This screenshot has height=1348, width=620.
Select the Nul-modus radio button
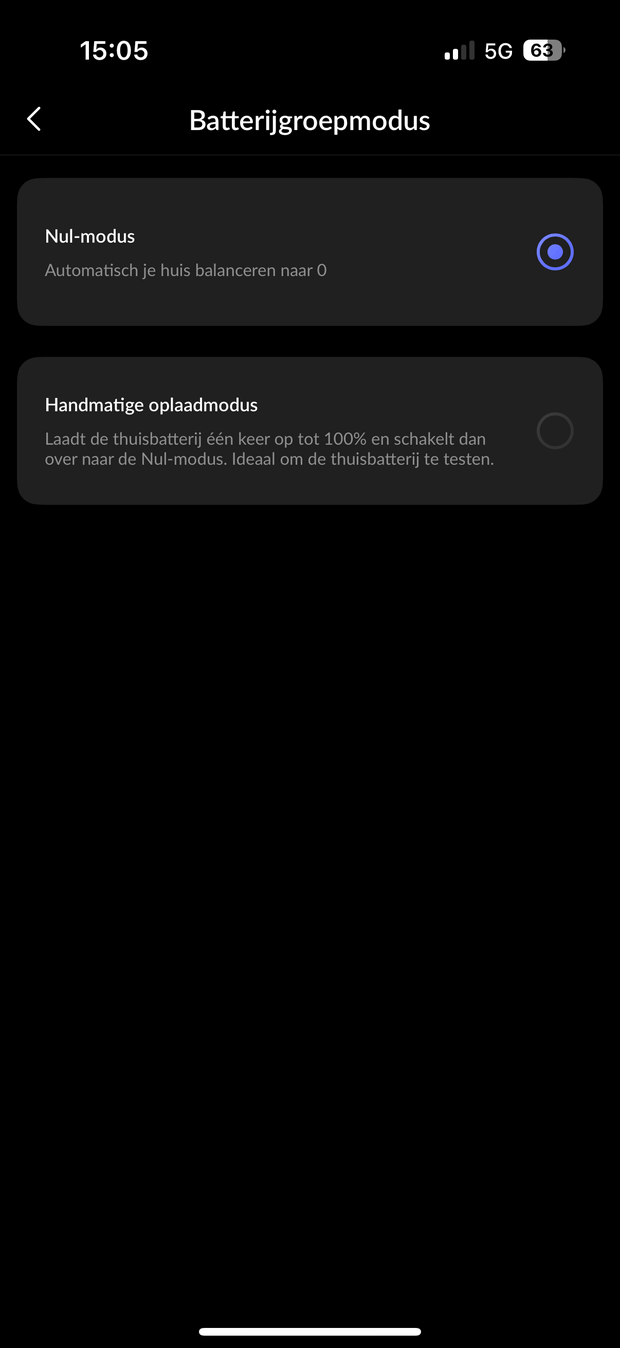click(555, 252)
